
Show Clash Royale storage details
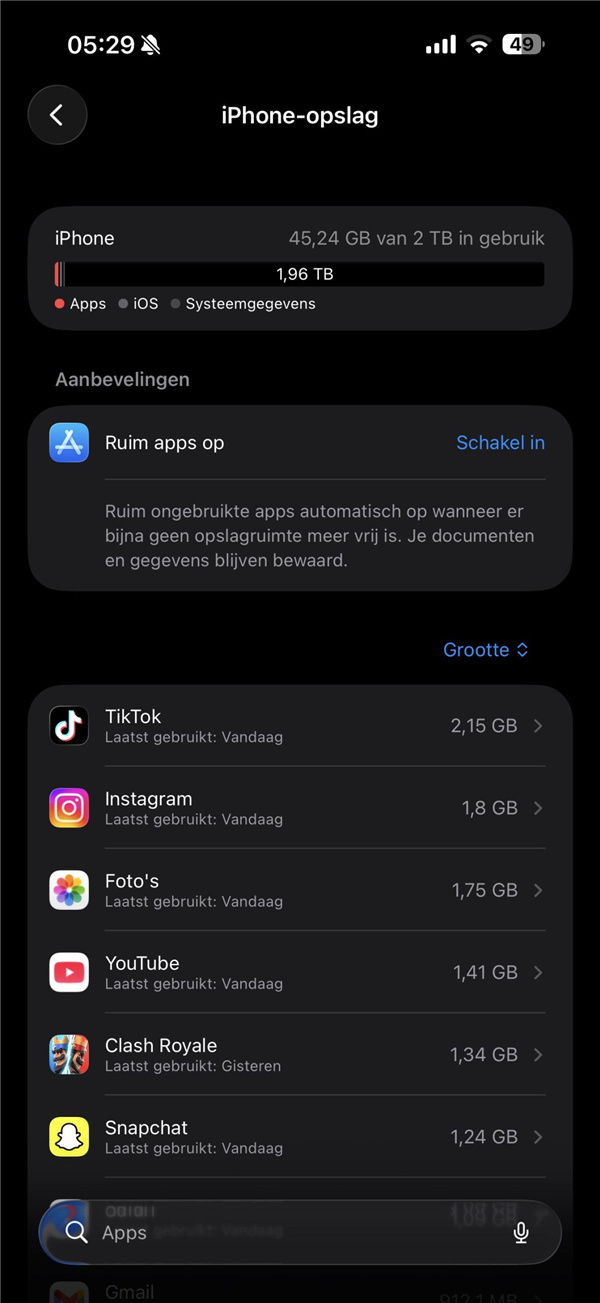(300, 1054)
